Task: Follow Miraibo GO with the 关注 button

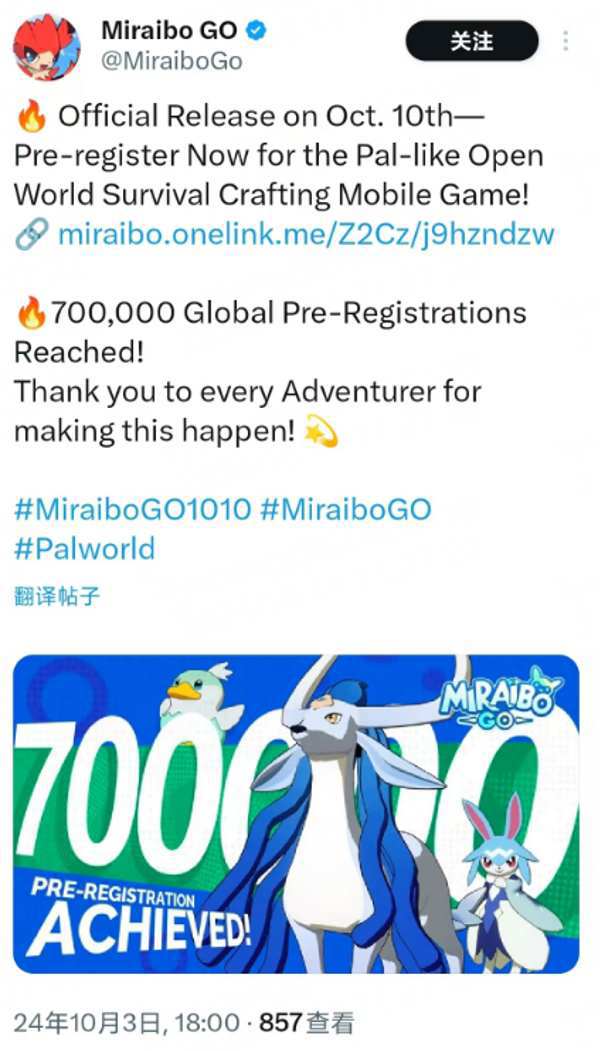Action: click(x=471, y=41)
